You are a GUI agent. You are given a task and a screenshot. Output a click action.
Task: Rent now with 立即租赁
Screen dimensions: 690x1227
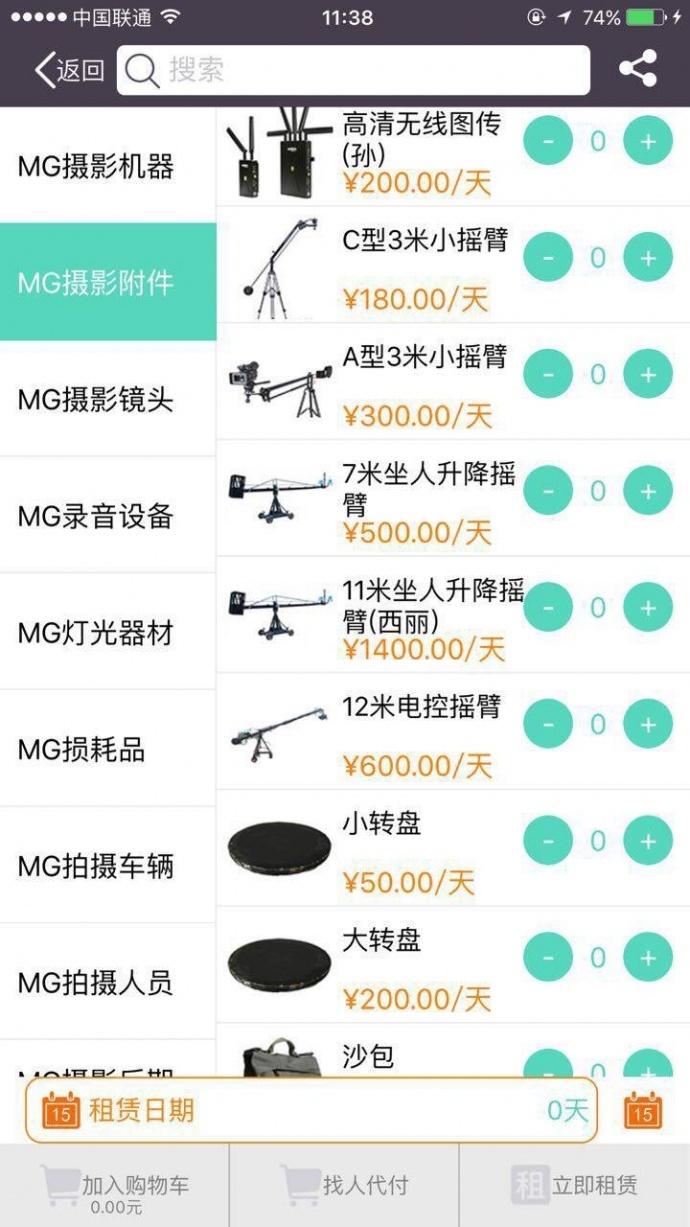574,1186
